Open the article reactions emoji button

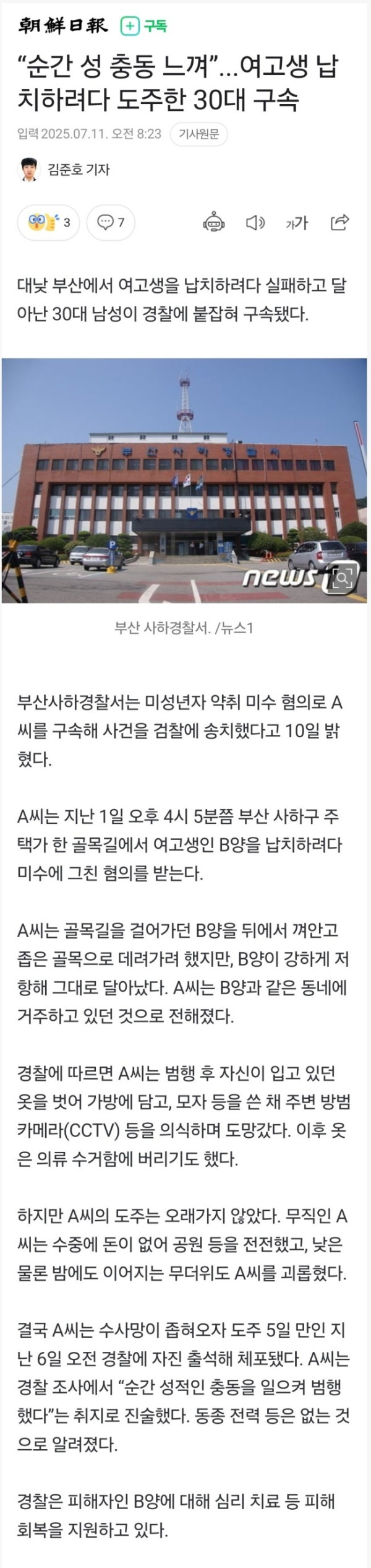tap(49, 222)
